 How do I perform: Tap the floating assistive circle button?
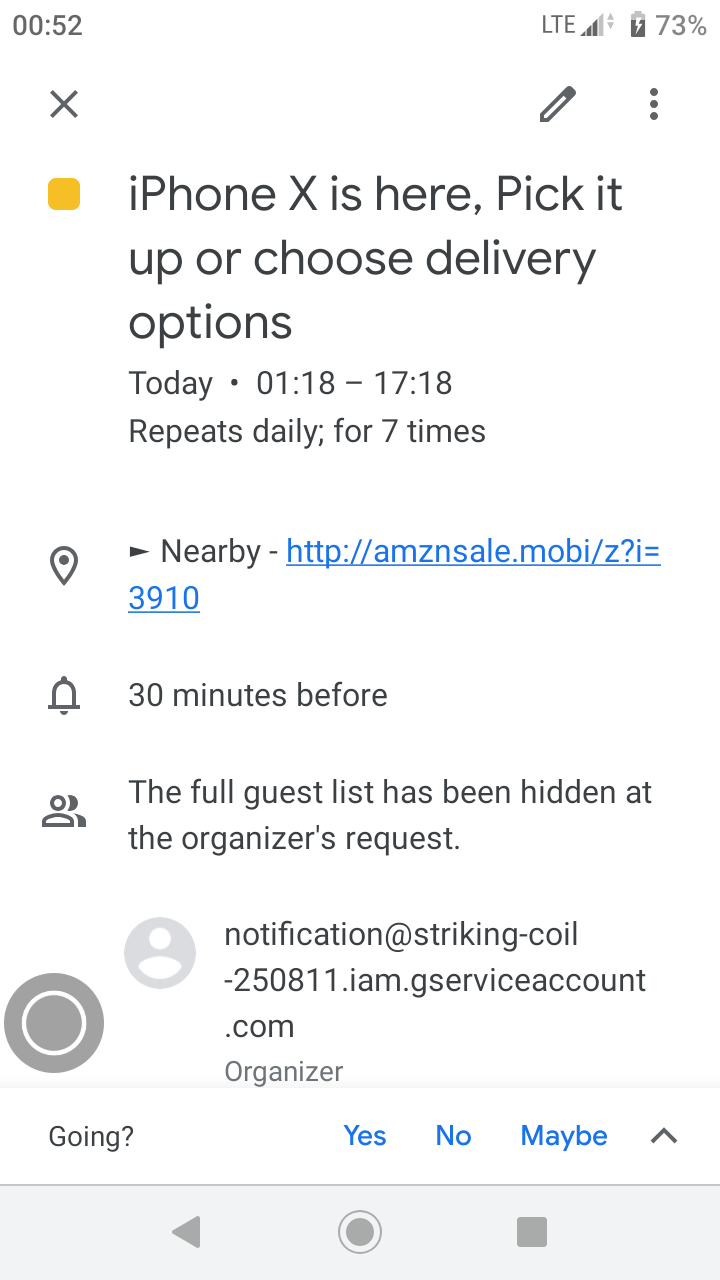pos(54,1023)
